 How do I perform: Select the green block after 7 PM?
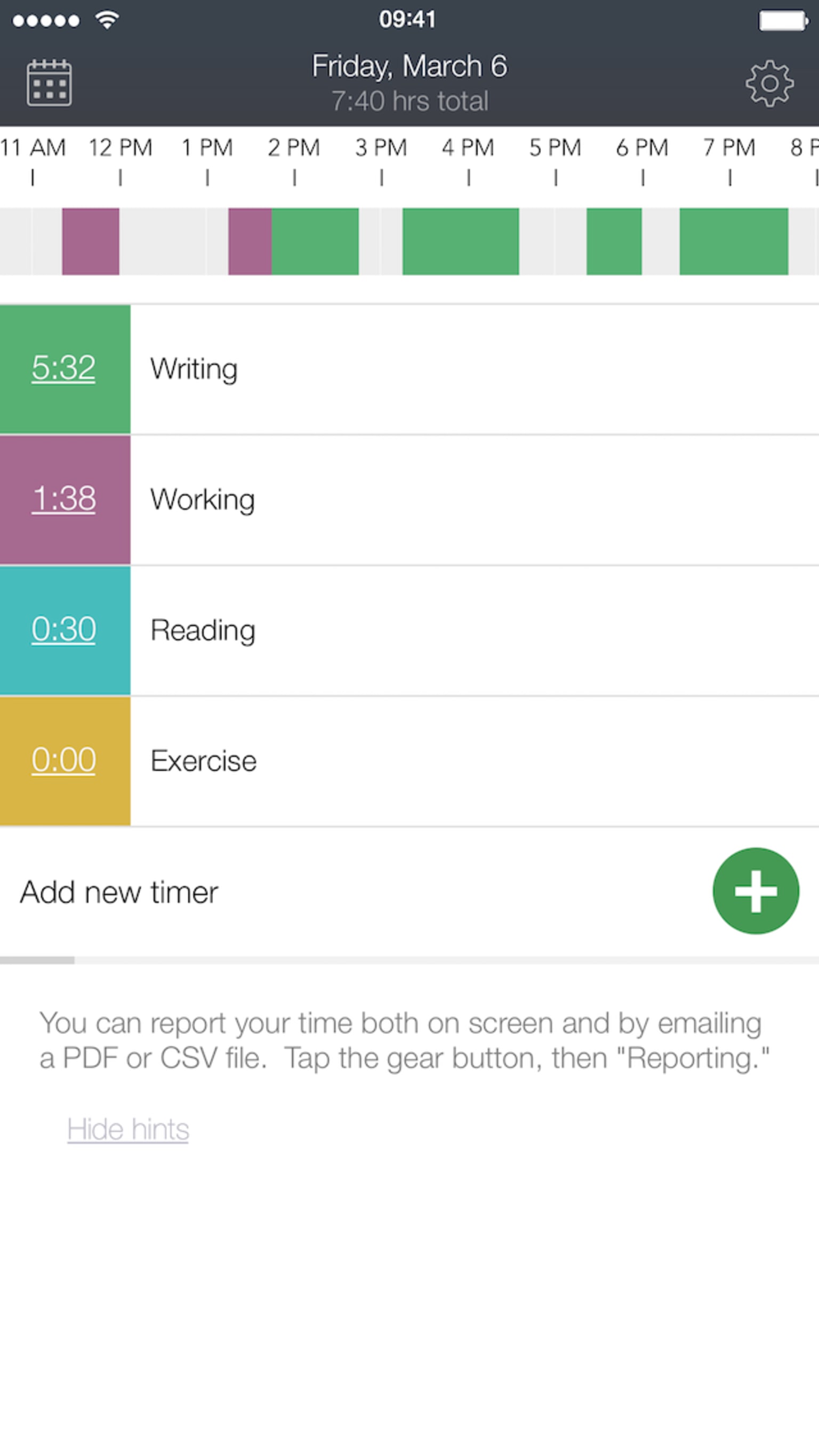pyautogui.click(x=734, y=242)
